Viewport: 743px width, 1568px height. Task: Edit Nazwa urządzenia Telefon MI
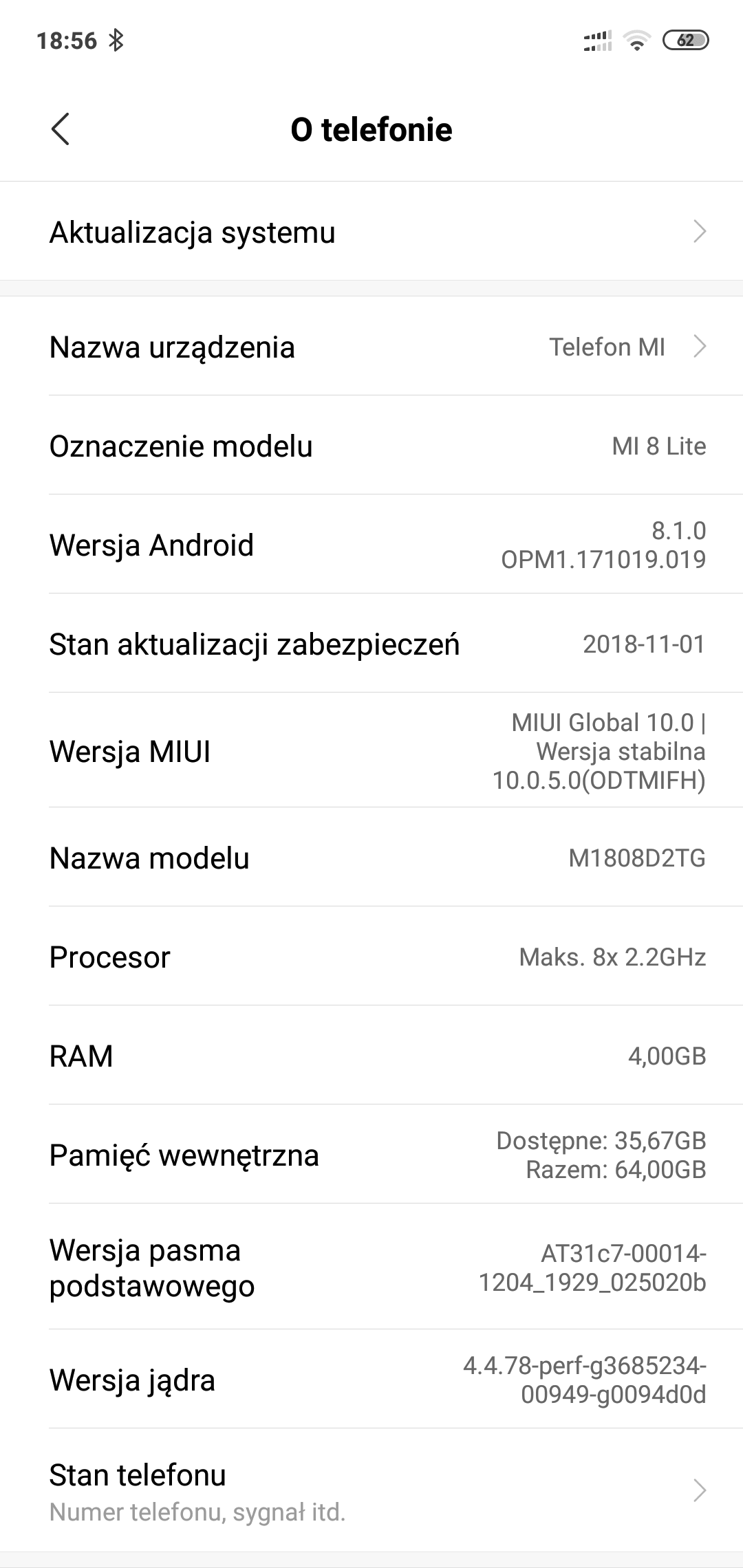click(x=371, y=347)
